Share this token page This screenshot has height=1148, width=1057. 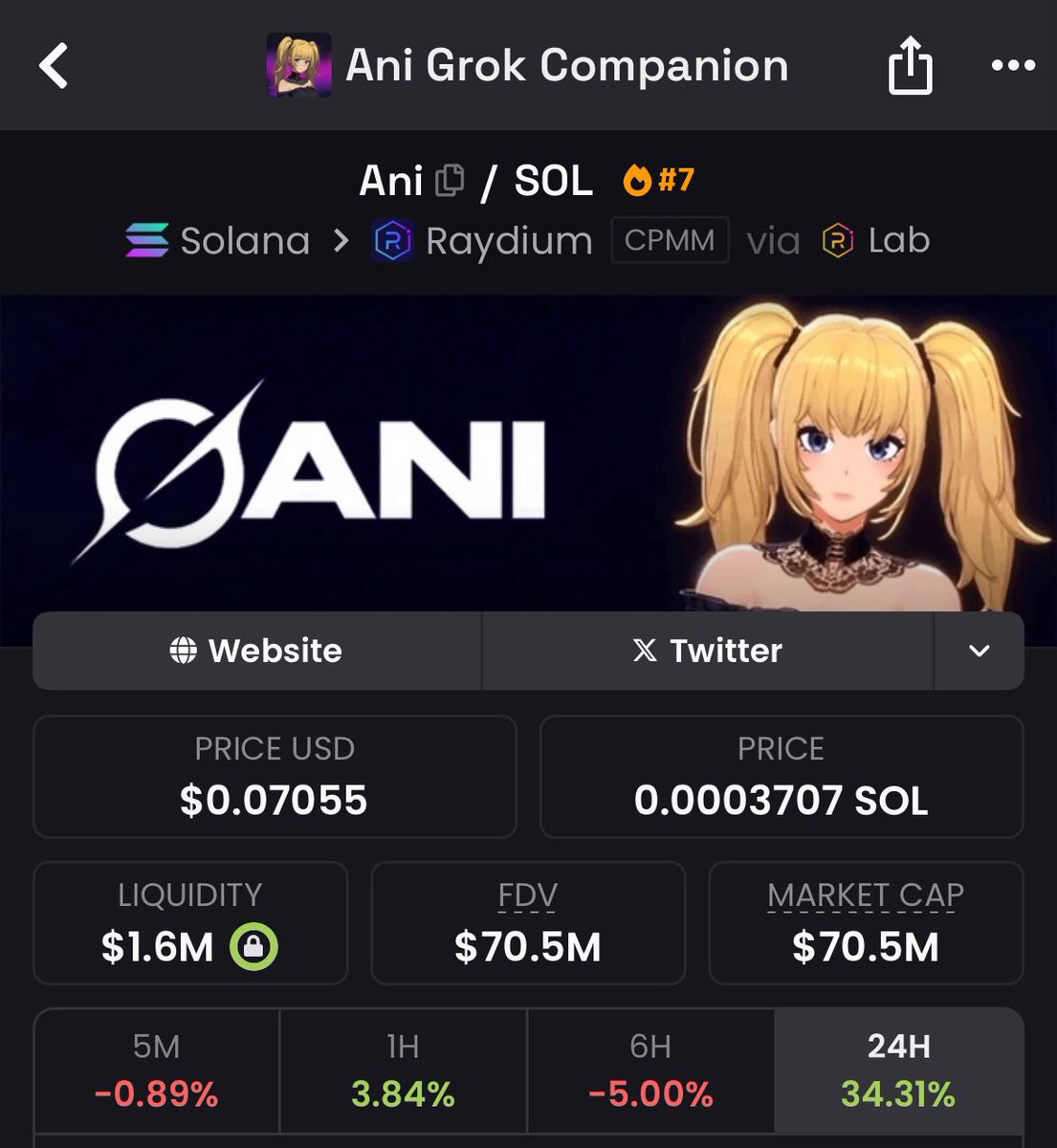pyautogui.click(x=910, y=66)
